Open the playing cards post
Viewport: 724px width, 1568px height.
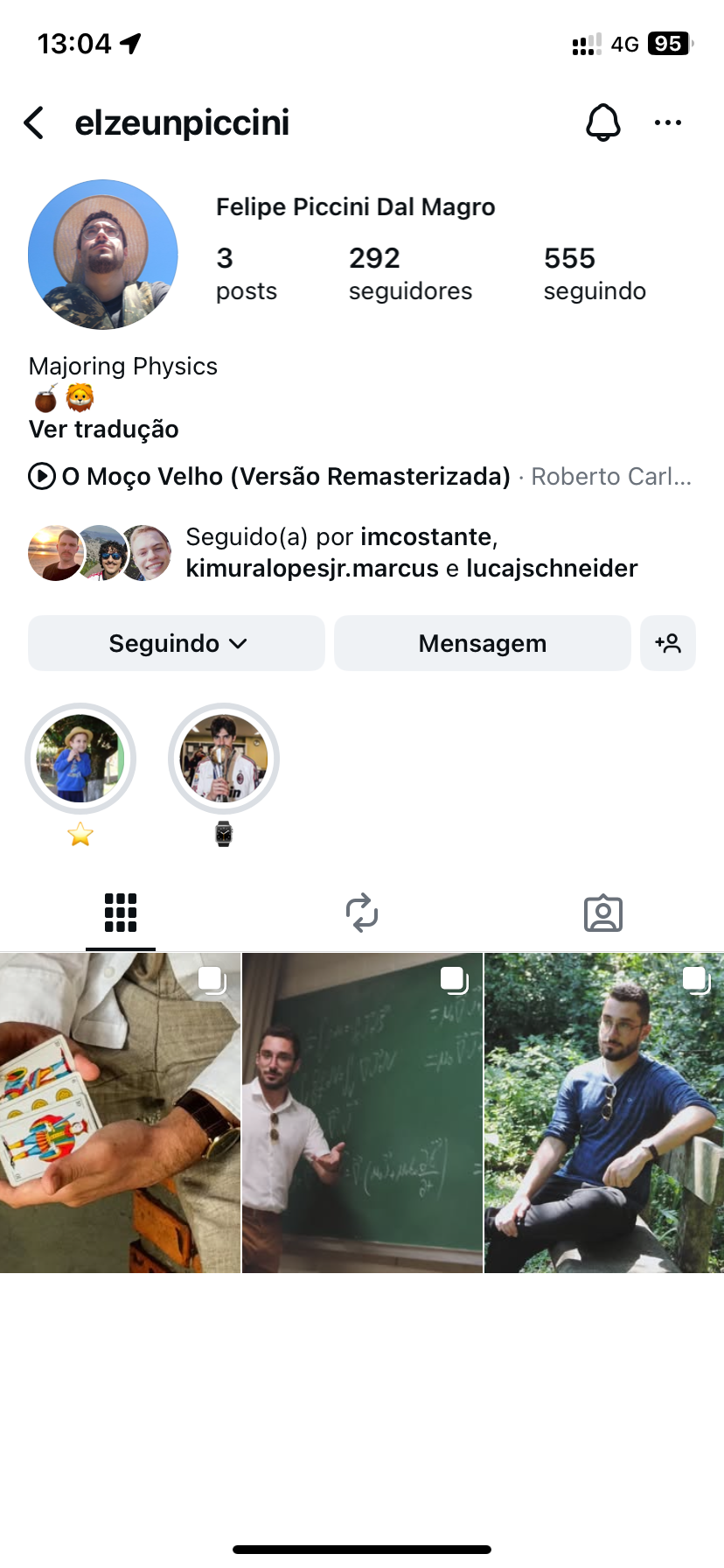120,1113
